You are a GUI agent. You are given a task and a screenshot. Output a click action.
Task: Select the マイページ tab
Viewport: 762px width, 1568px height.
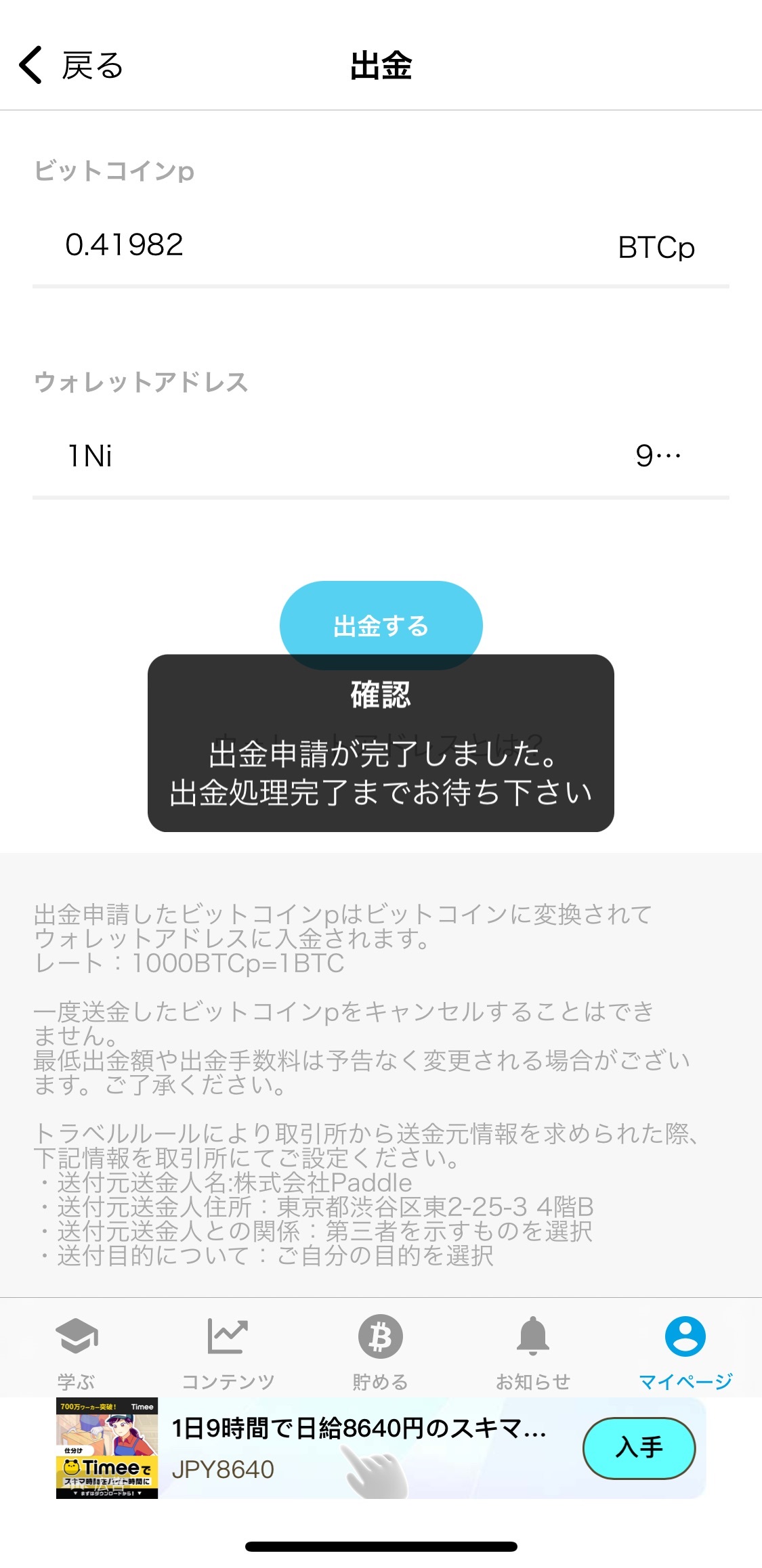[x=685, y=1351]
